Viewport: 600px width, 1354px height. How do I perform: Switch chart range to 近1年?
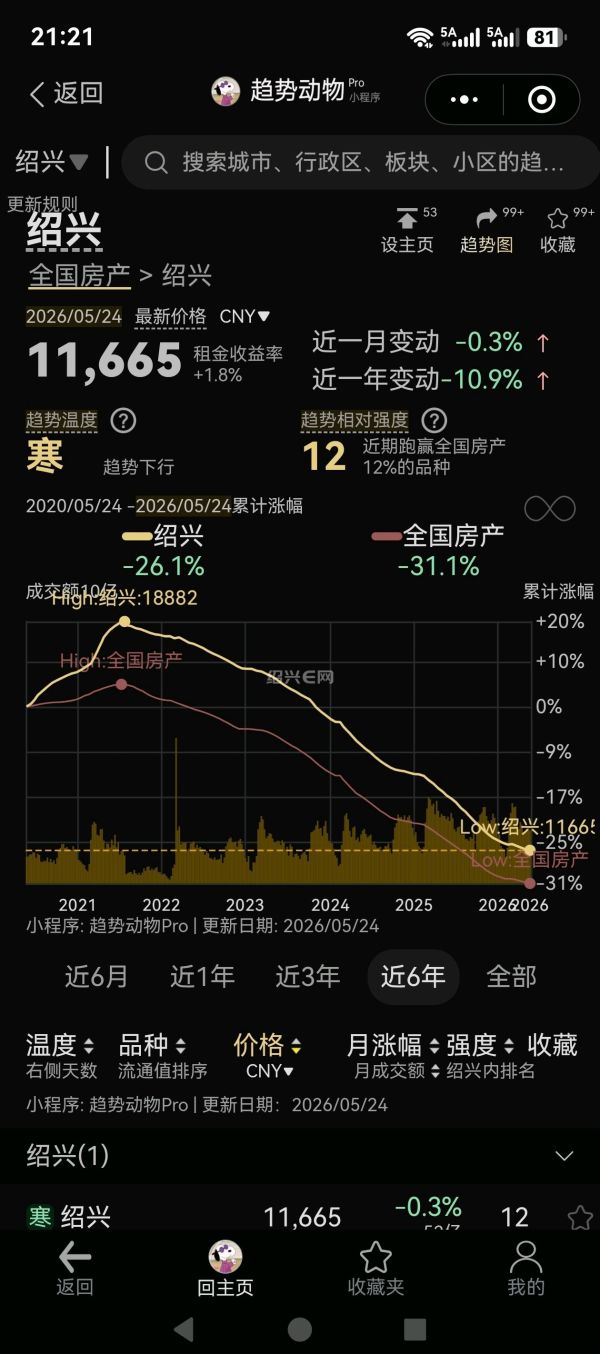(203, 977)
